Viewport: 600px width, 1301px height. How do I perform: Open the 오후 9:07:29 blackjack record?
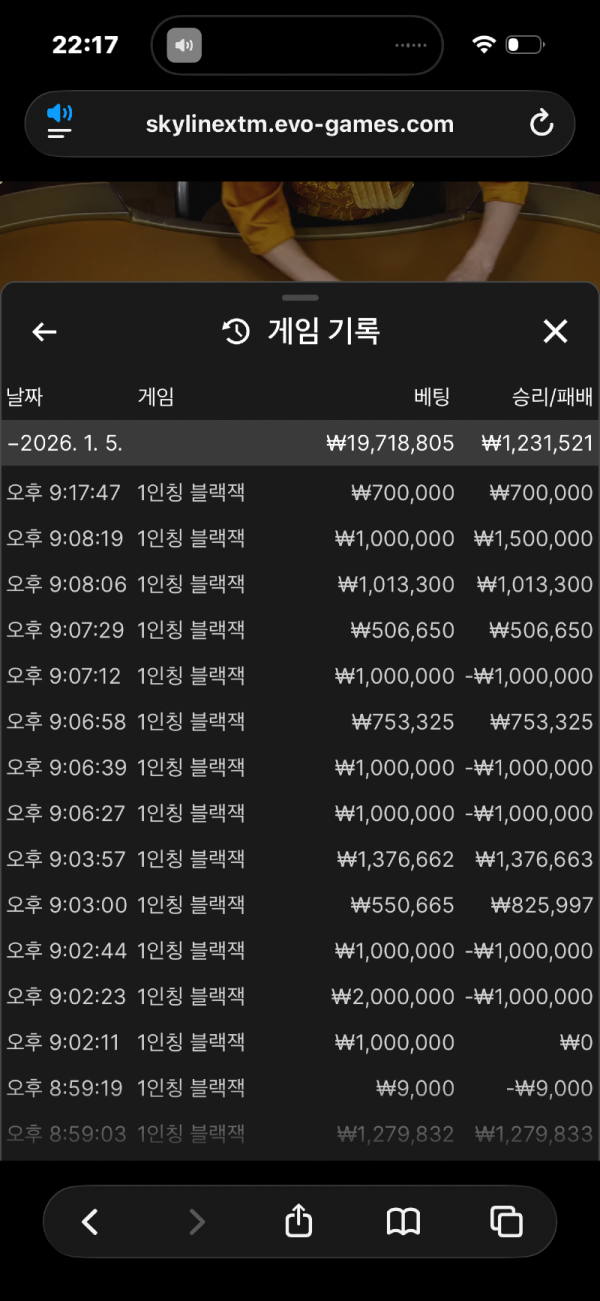(x=300, y=630)
